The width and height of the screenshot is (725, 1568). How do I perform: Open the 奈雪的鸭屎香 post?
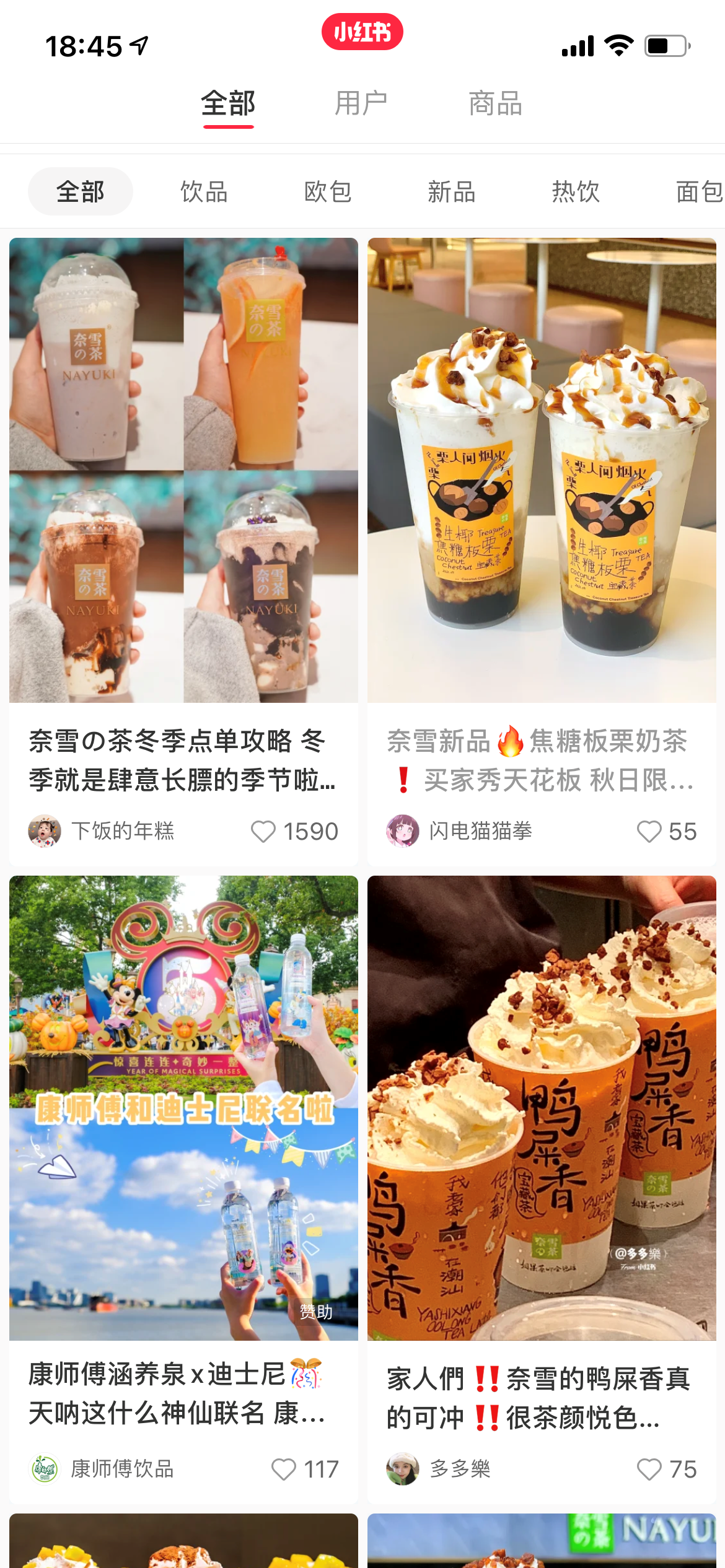[542, 1108]
